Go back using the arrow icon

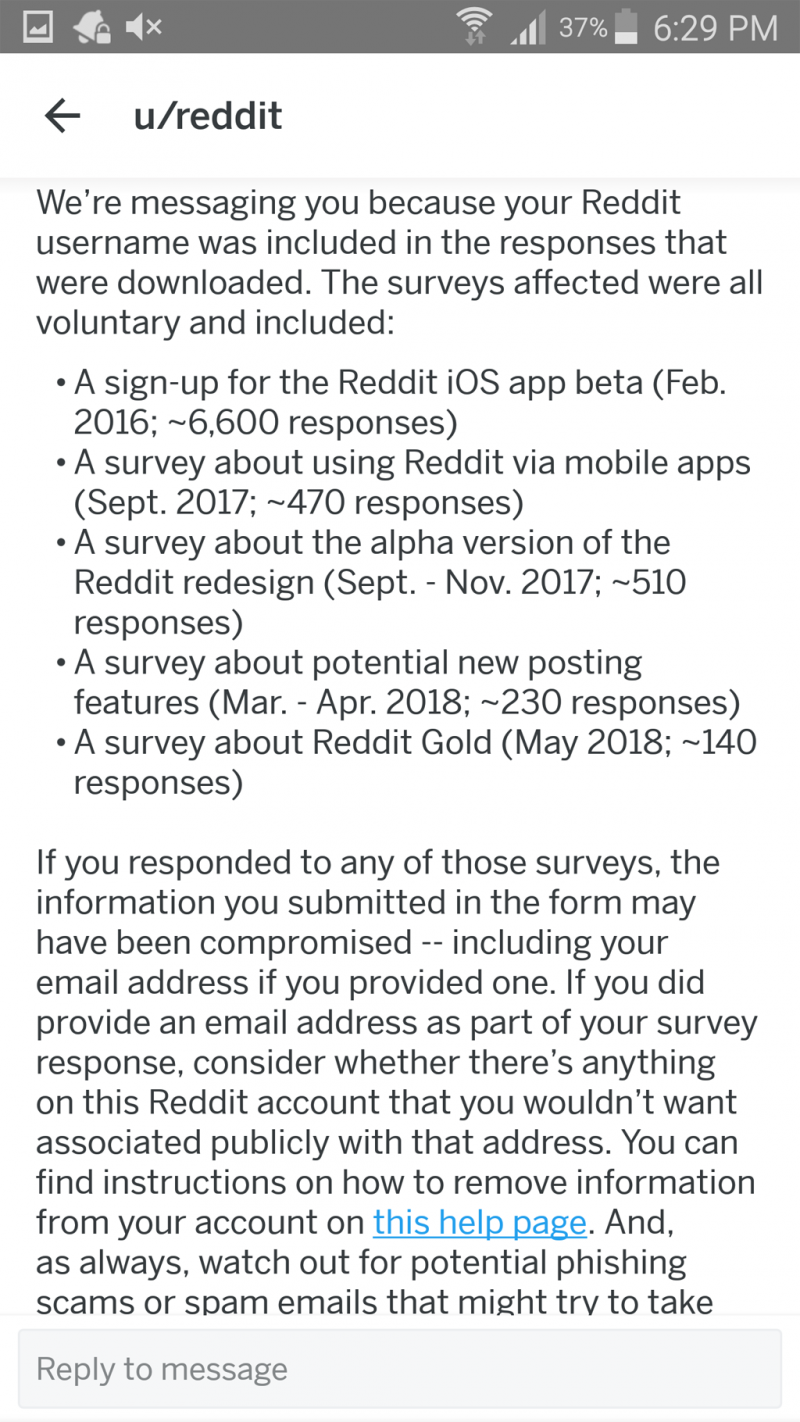(62, 116)
